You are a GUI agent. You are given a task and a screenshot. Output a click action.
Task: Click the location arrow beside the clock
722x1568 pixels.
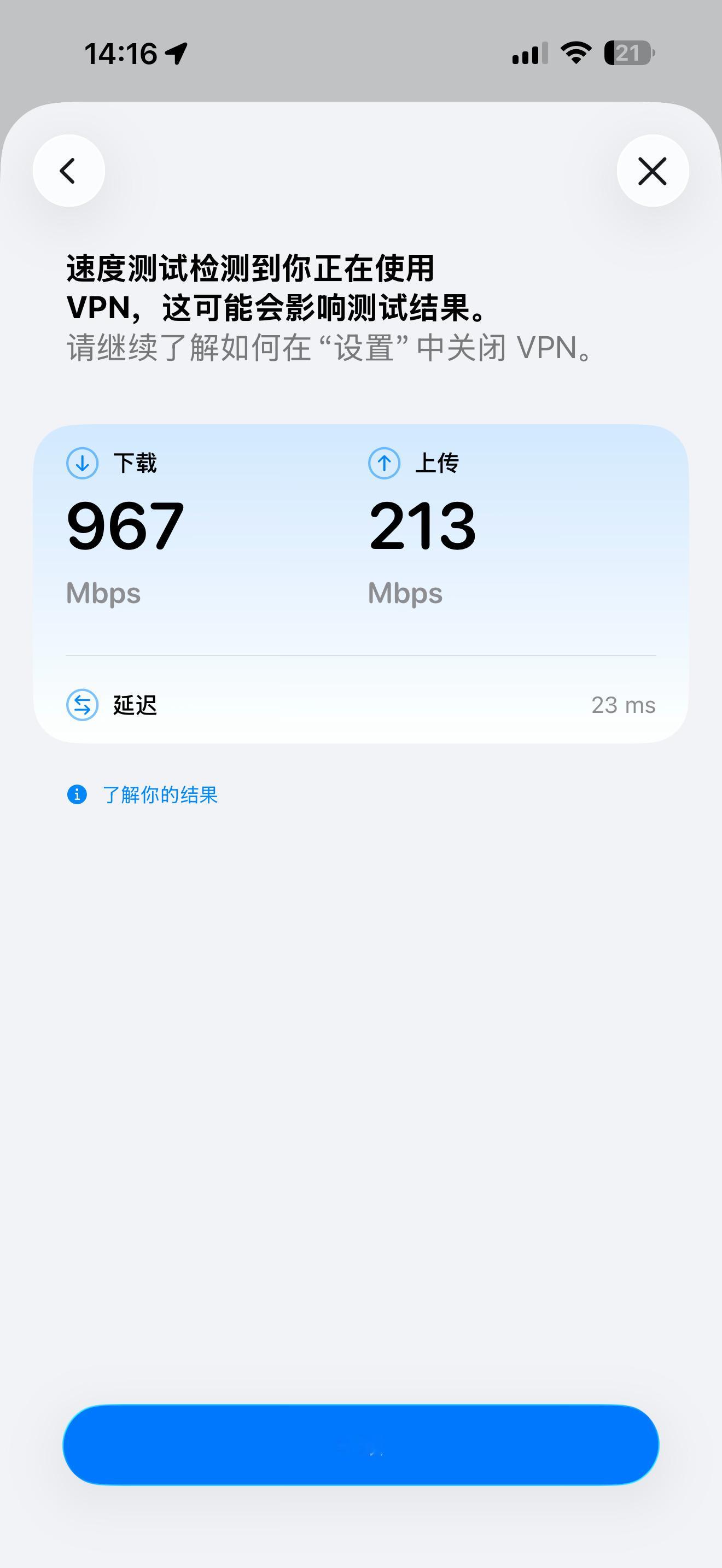(176, 52)
